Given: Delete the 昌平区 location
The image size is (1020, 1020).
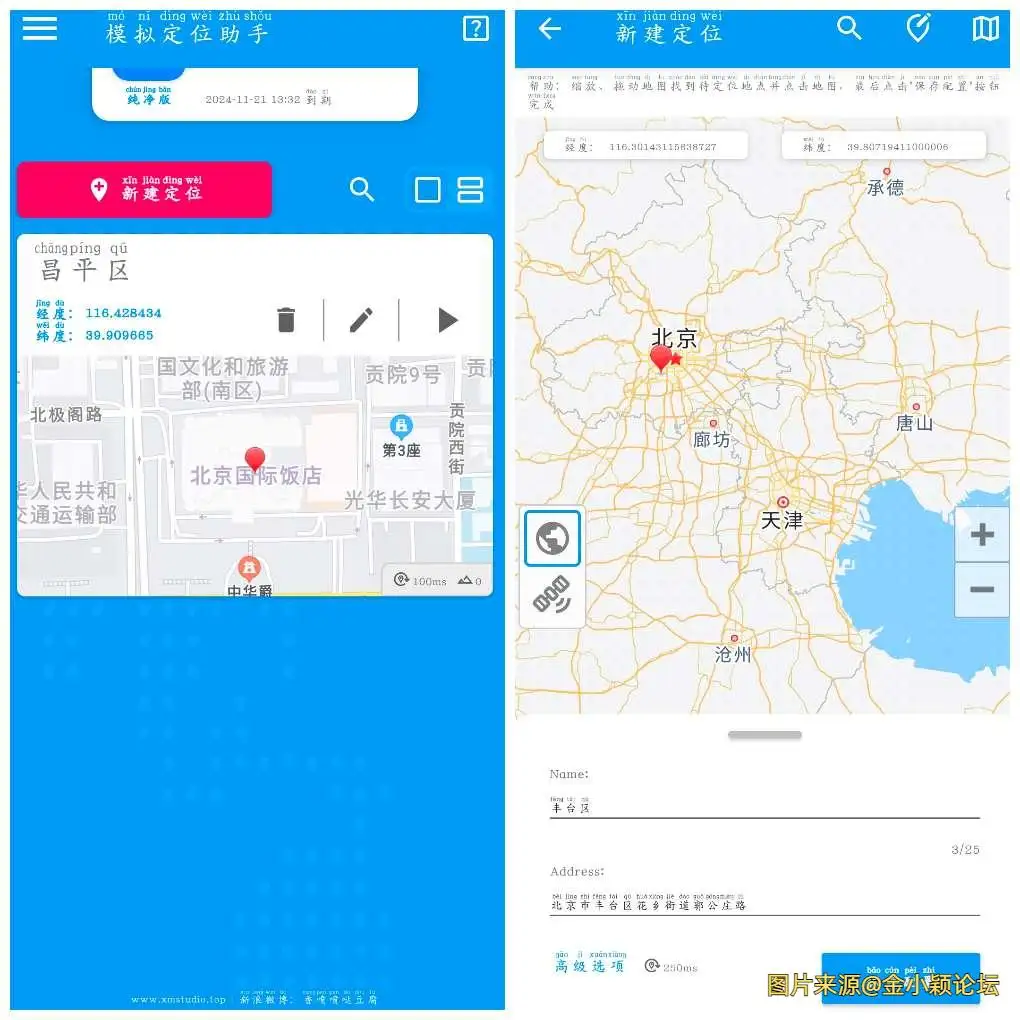Looking at the screenshot, I should click(x=286, y=320).
